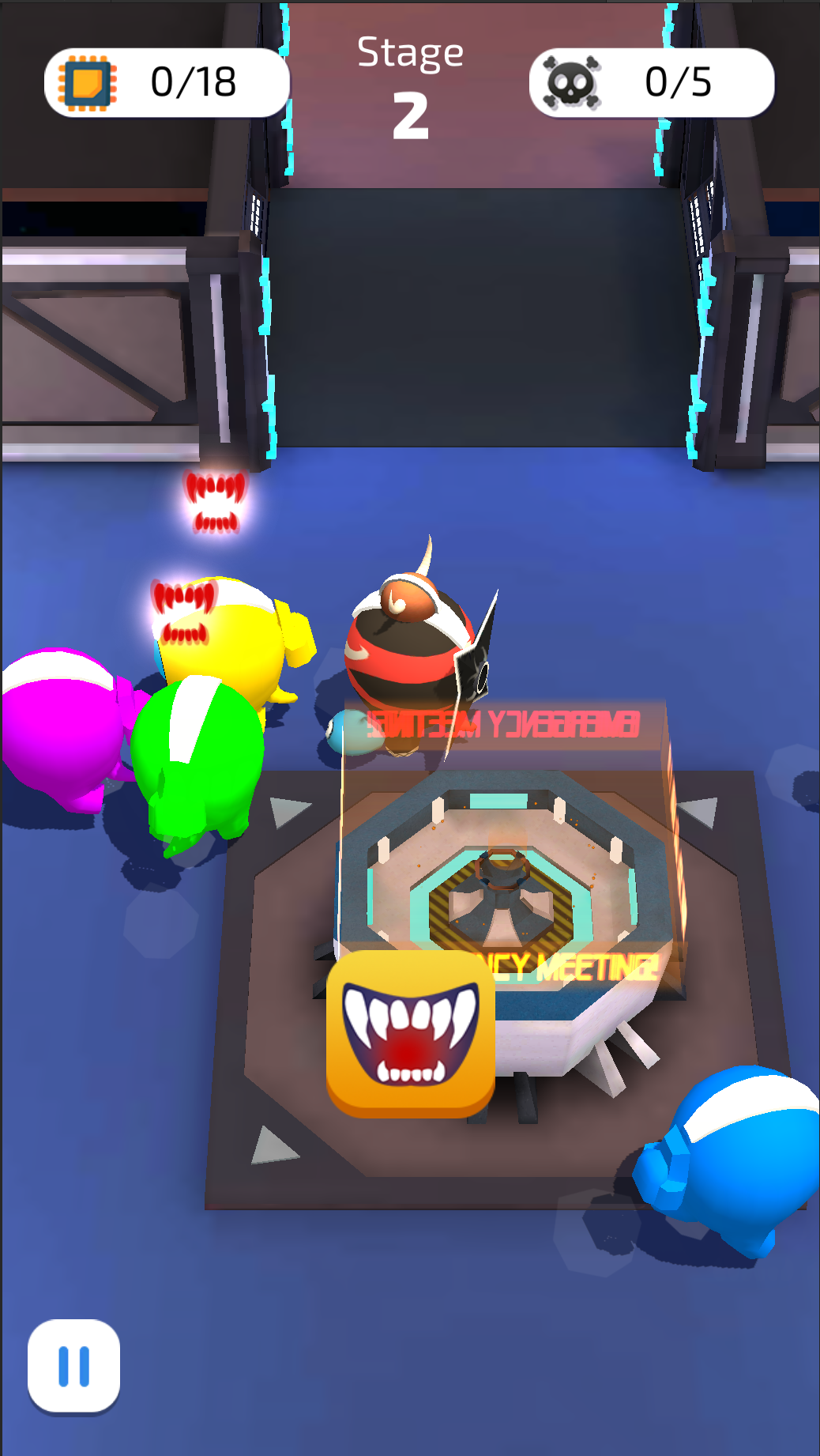Pause the game

pyautogui.click(x=73, y=1366)
